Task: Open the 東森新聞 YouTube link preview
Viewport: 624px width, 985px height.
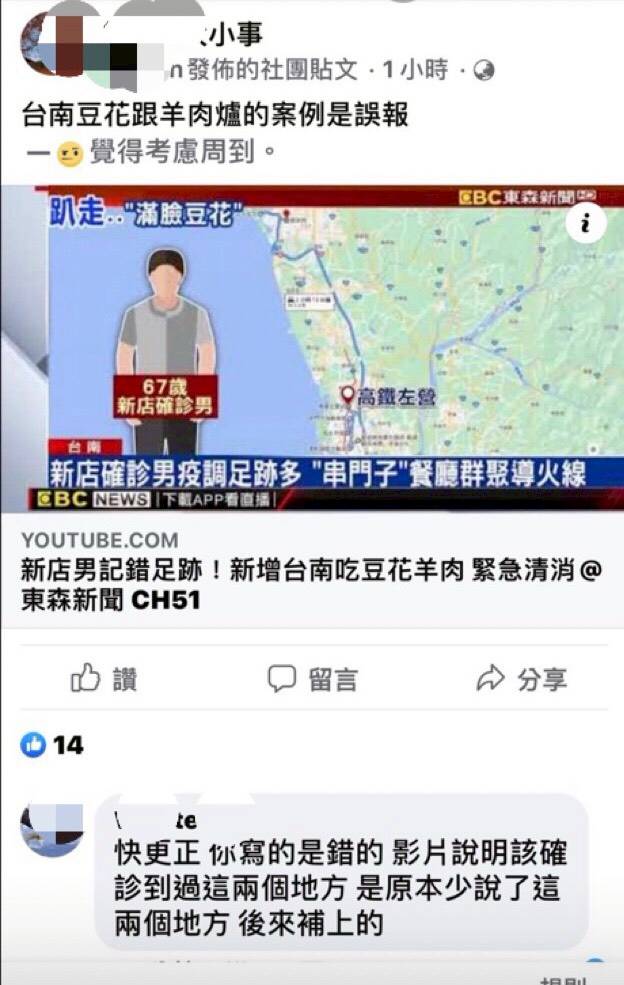Action: point(312,348)
